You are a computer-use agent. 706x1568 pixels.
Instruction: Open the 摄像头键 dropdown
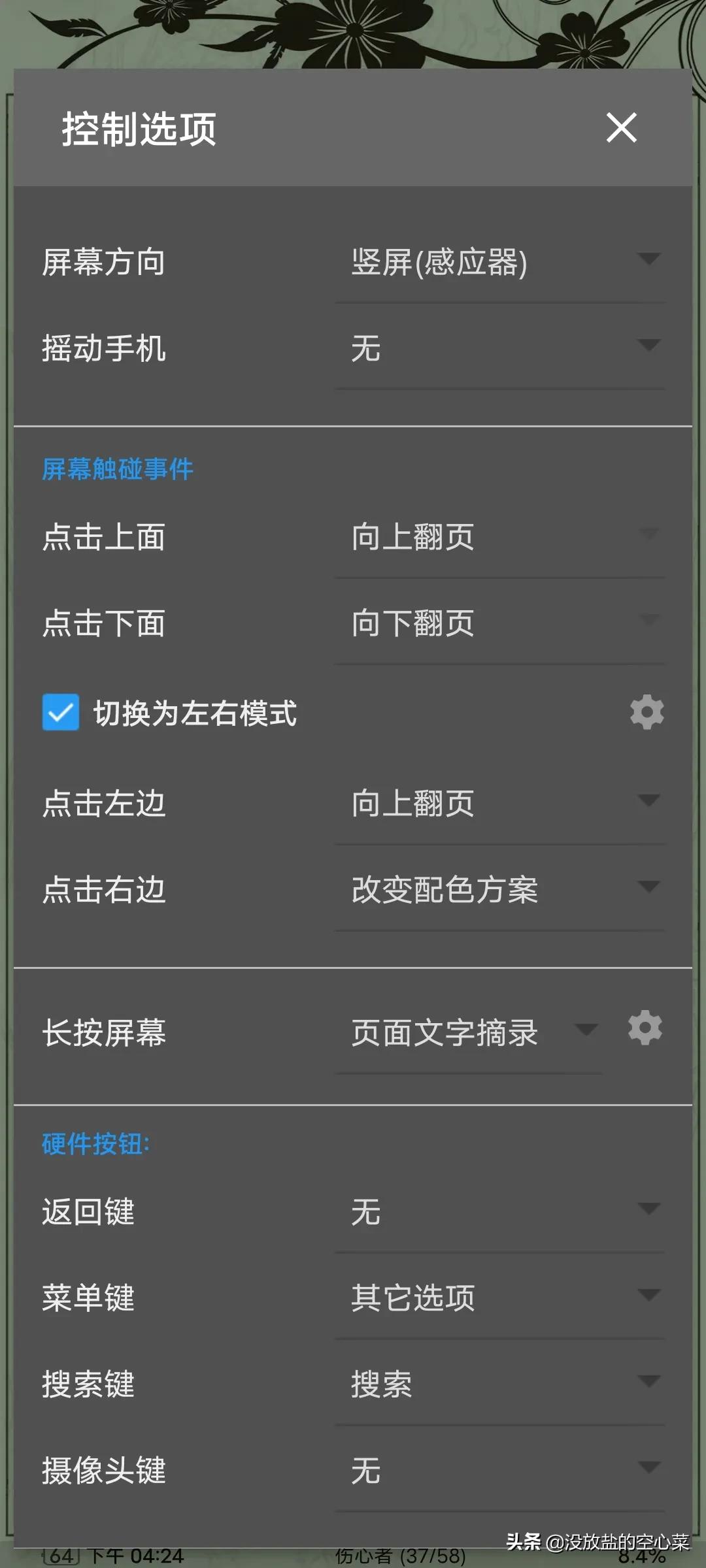pyautogui.click(x=500, y=1471)
